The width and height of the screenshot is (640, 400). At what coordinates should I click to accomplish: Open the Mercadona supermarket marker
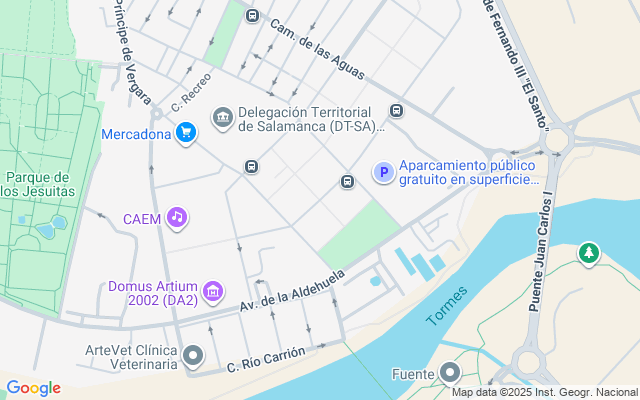tap(185, 133)
